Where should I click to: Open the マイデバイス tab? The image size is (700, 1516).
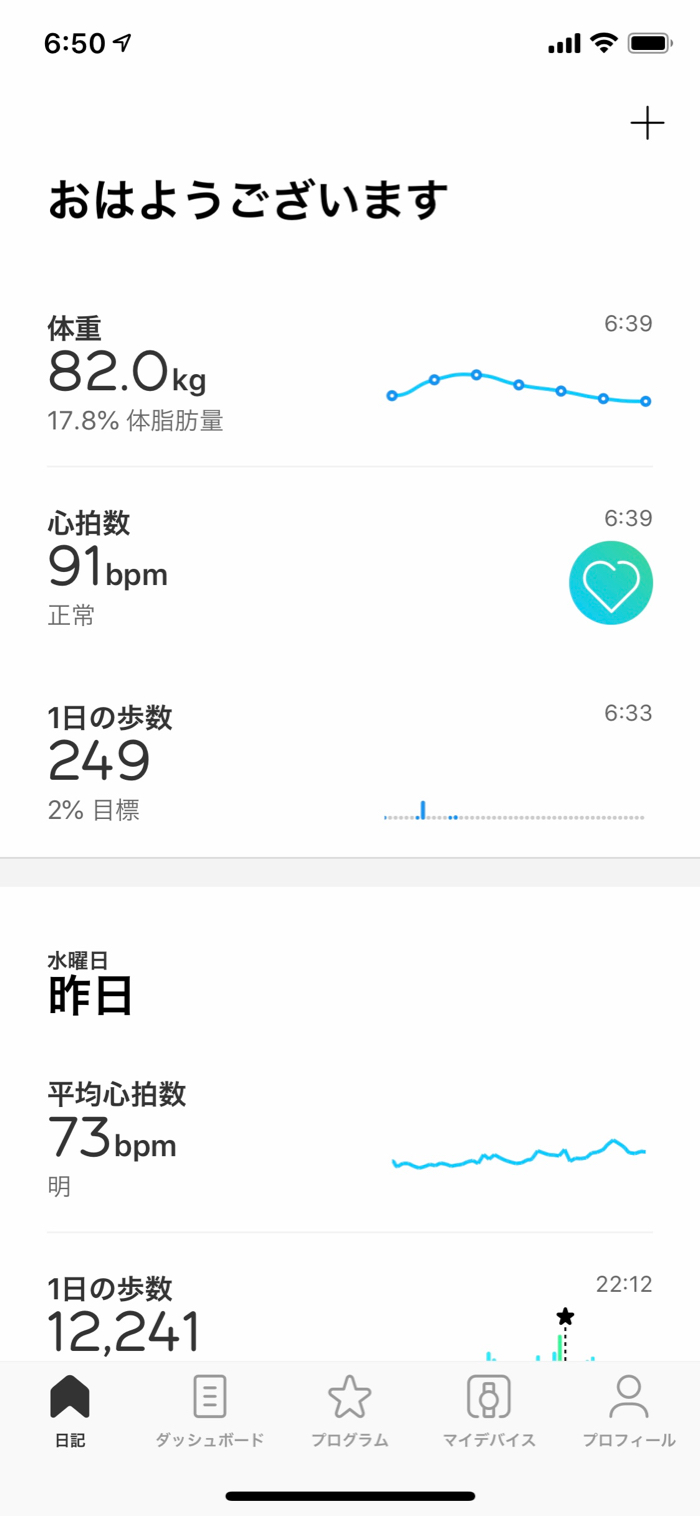click(489, 1412)
